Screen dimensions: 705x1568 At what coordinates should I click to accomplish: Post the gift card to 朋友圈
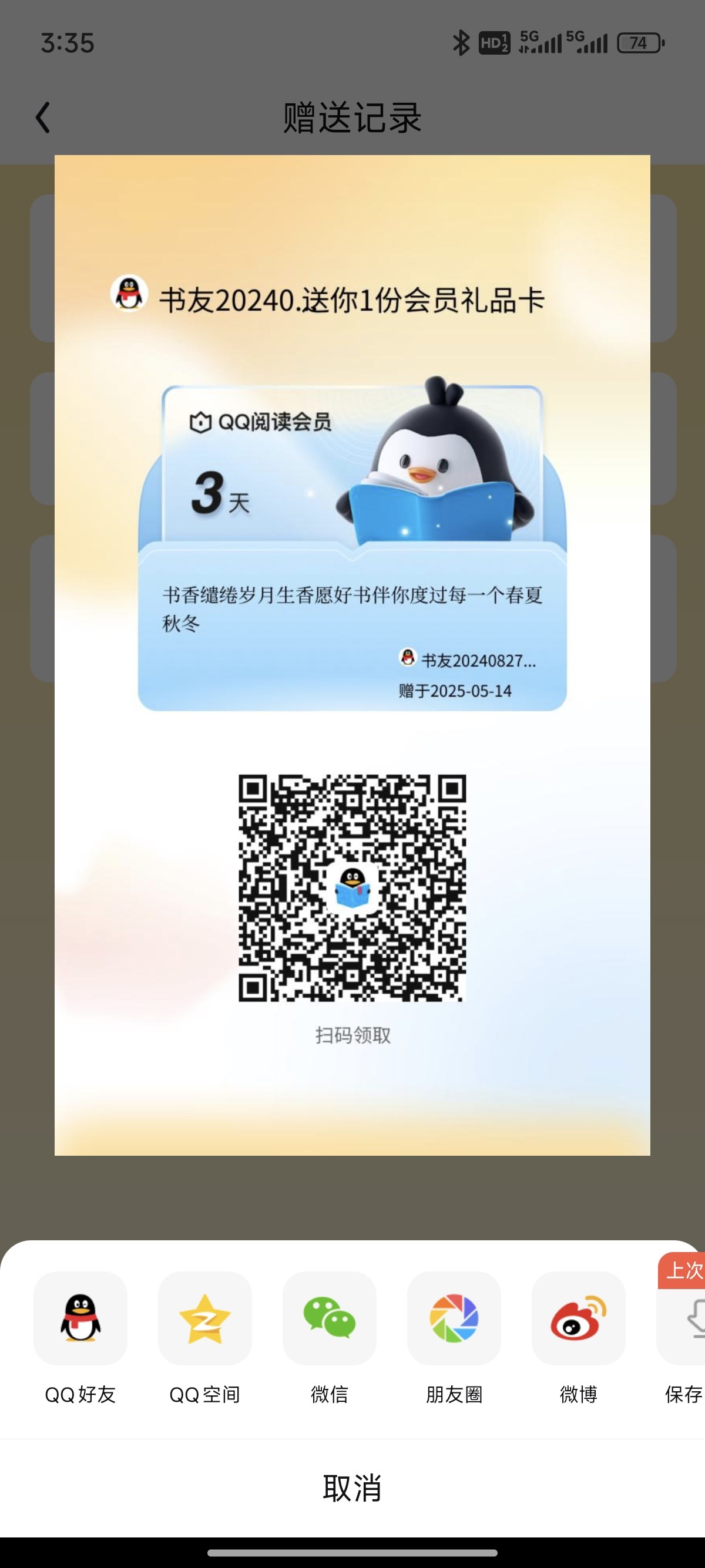click(x=454, y=1318)
